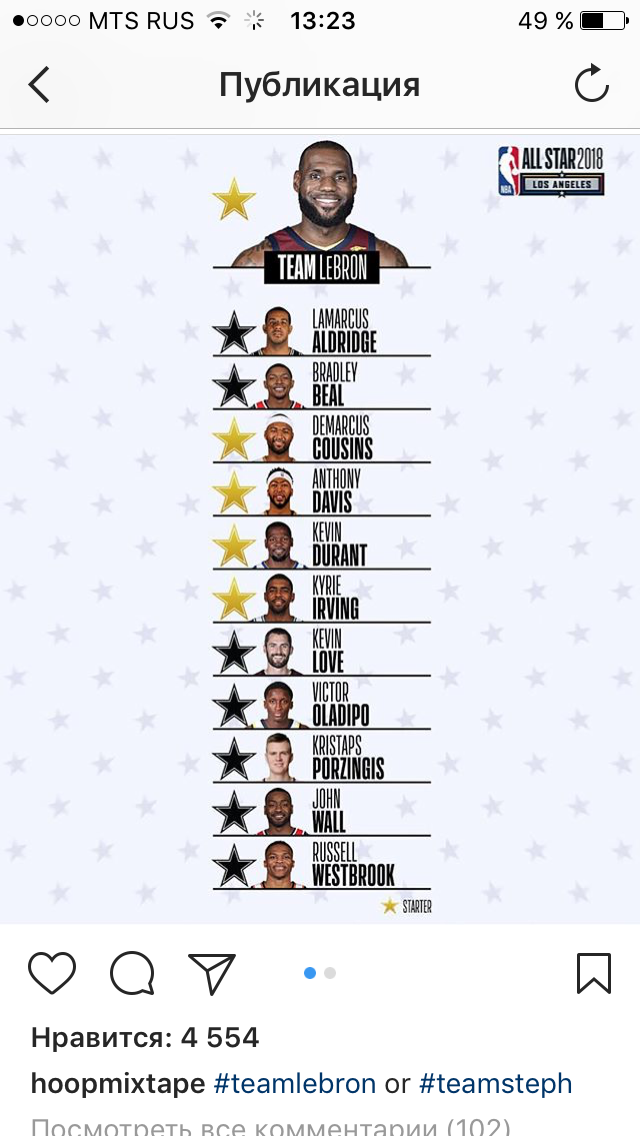Bookmark this post
This screenshot has height=1136, width=640.
594,973
